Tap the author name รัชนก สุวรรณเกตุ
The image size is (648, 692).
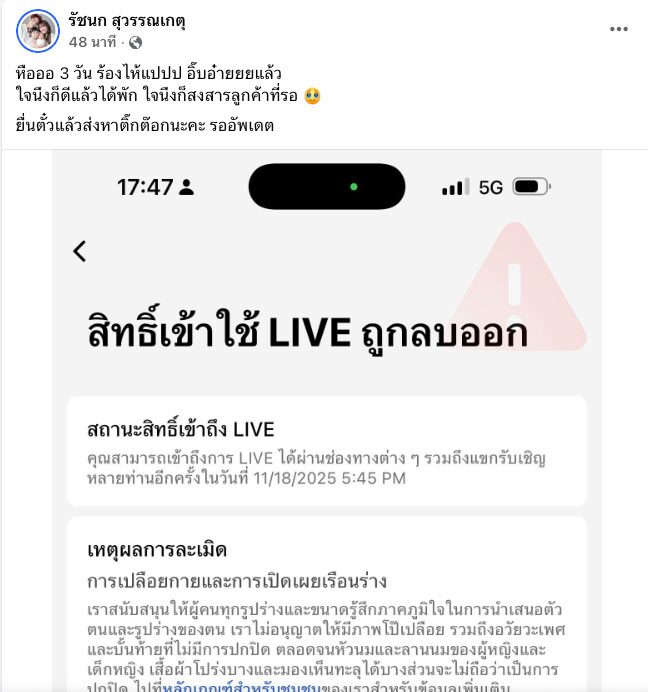[x=127, y=20]
